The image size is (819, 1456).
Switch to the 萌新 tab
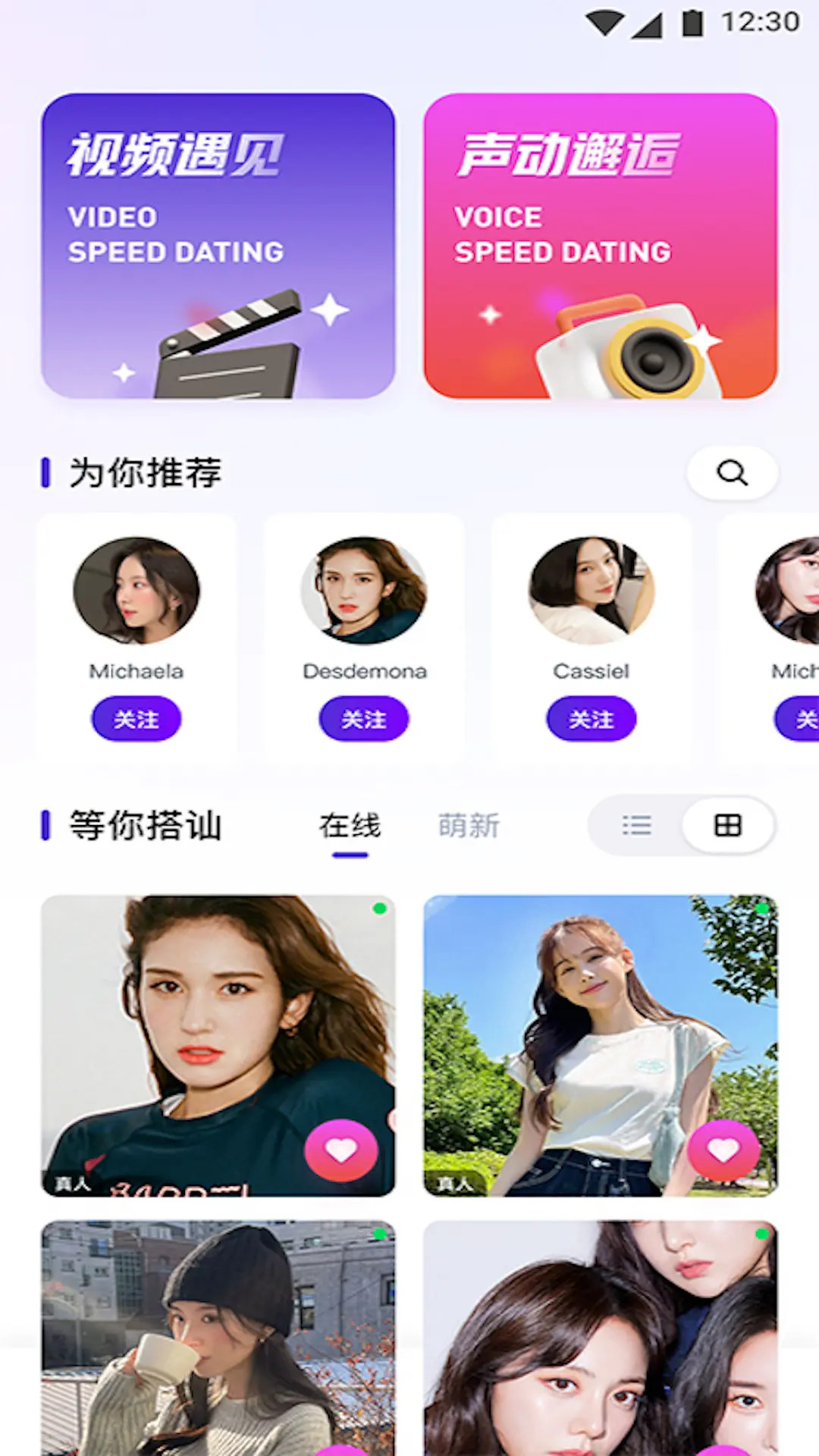click(469, 826)
